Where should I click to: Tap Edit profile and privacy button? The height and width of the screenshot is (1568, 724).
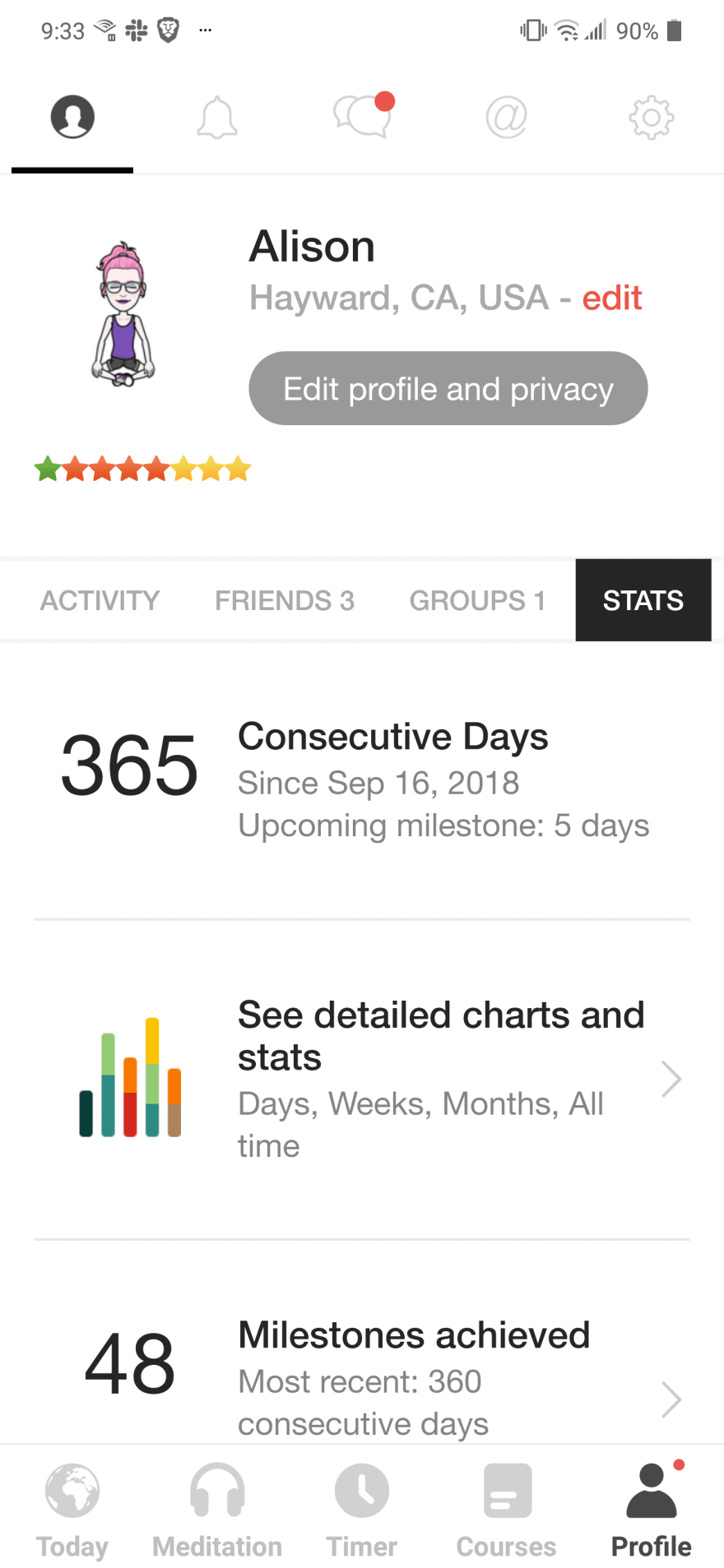pos(448,388)
